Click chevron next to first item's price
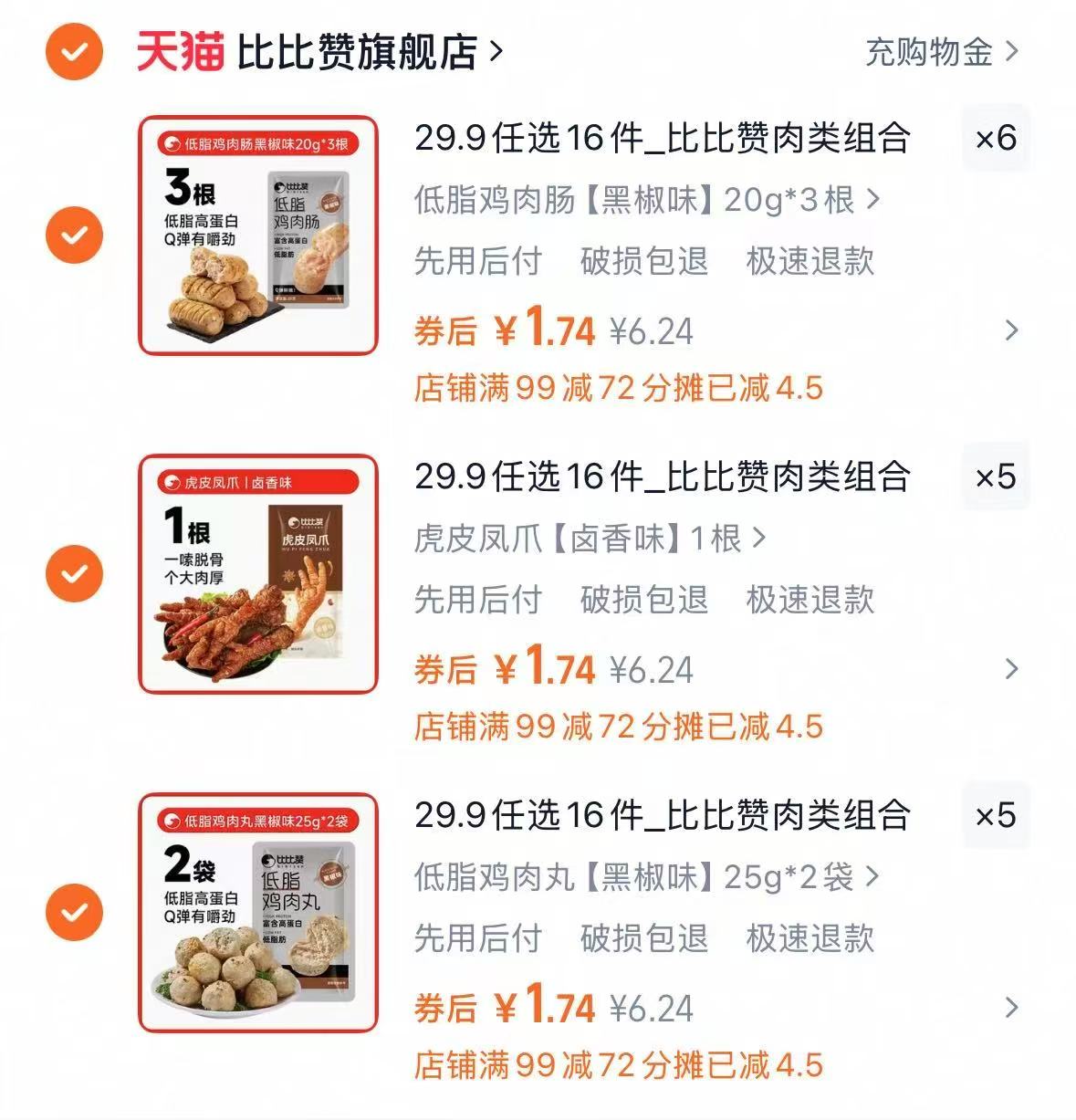 pos(1009,332)
